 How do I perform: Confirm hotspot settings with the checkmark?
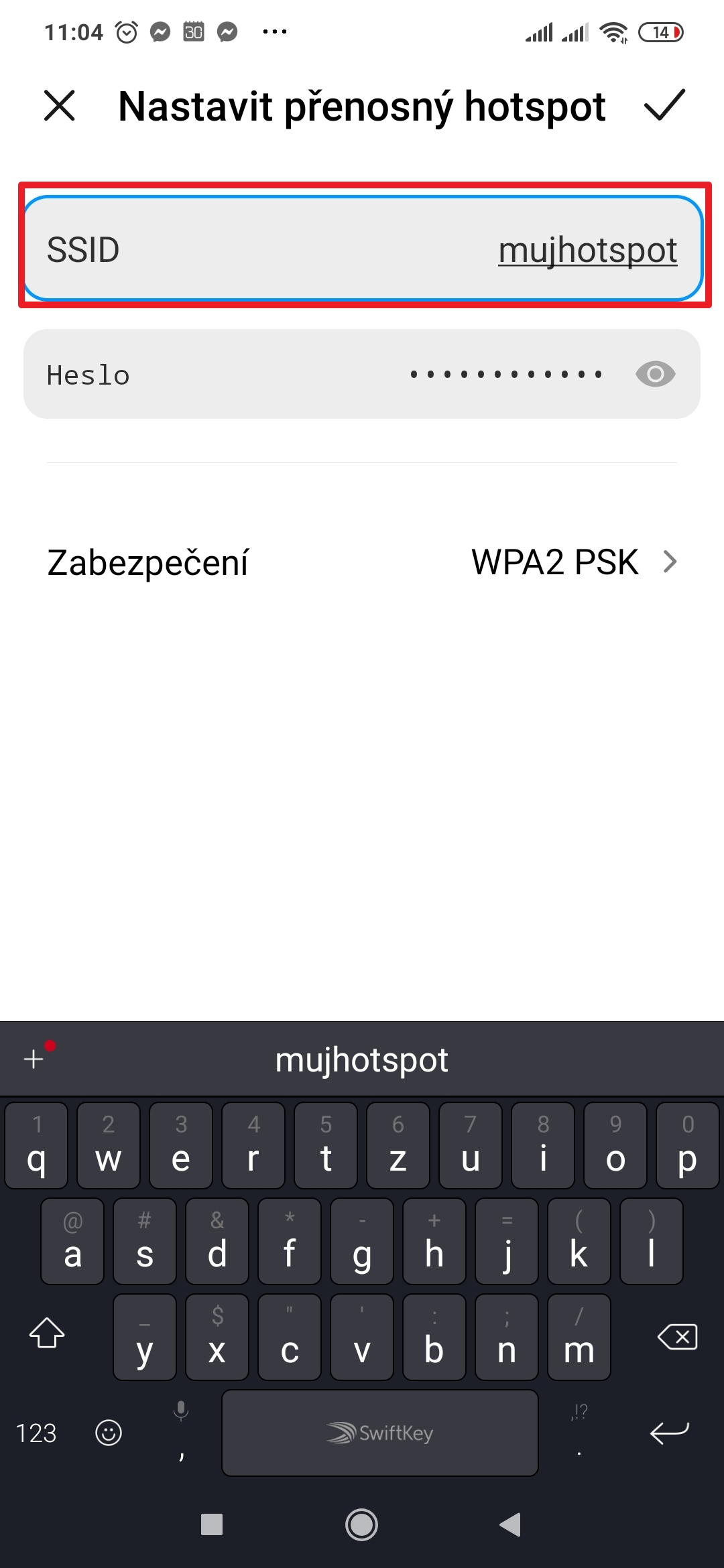point(664,106)
